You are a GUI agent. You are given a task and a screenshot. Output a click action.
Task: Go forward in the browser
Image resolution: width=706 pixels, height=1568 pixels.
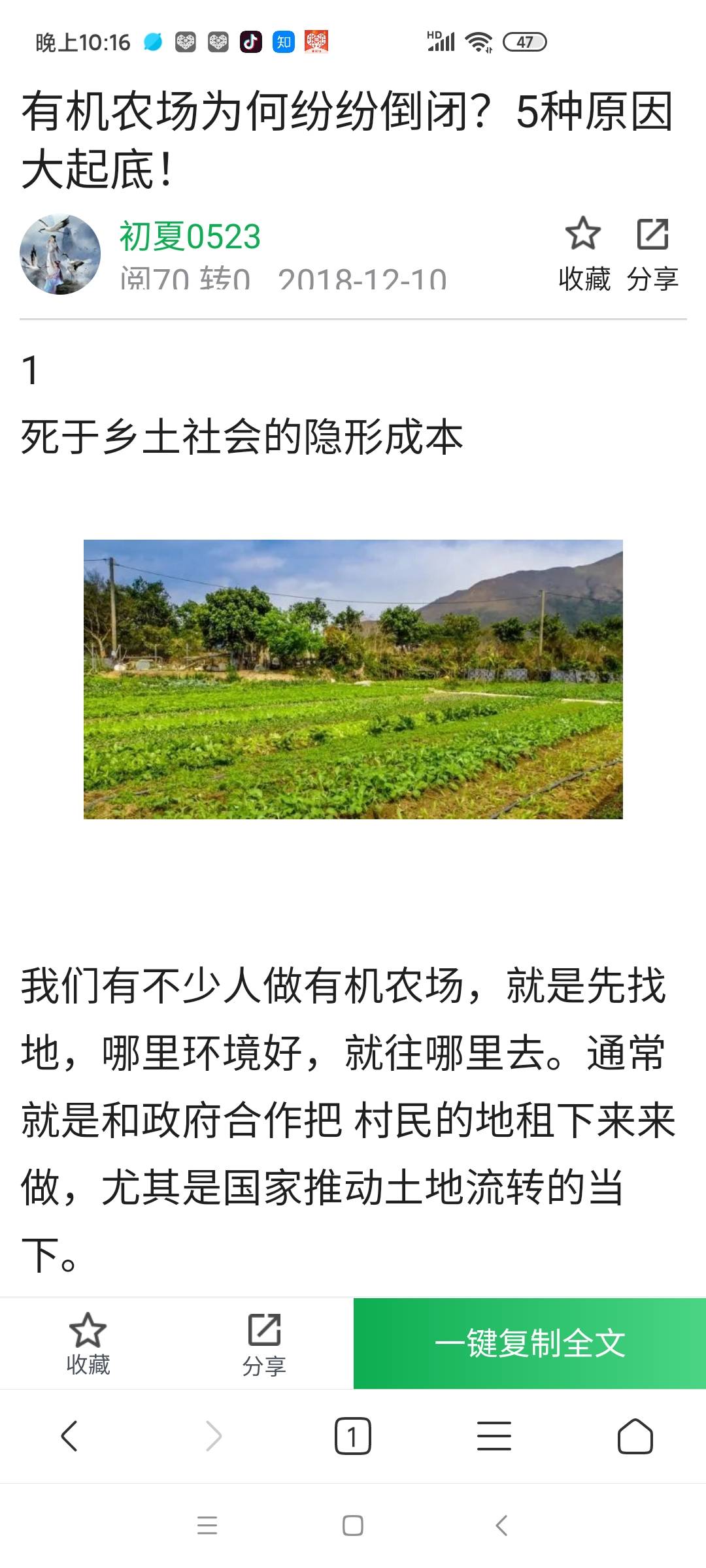(213, 1436)
